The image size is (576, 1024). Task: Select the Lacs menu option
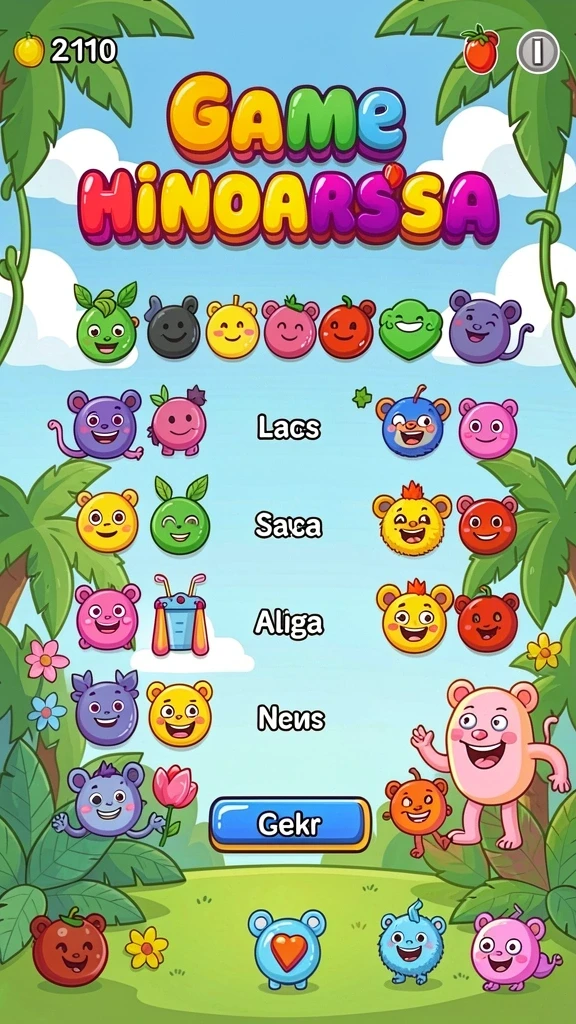pyautogui.click(x=289, y=427)
